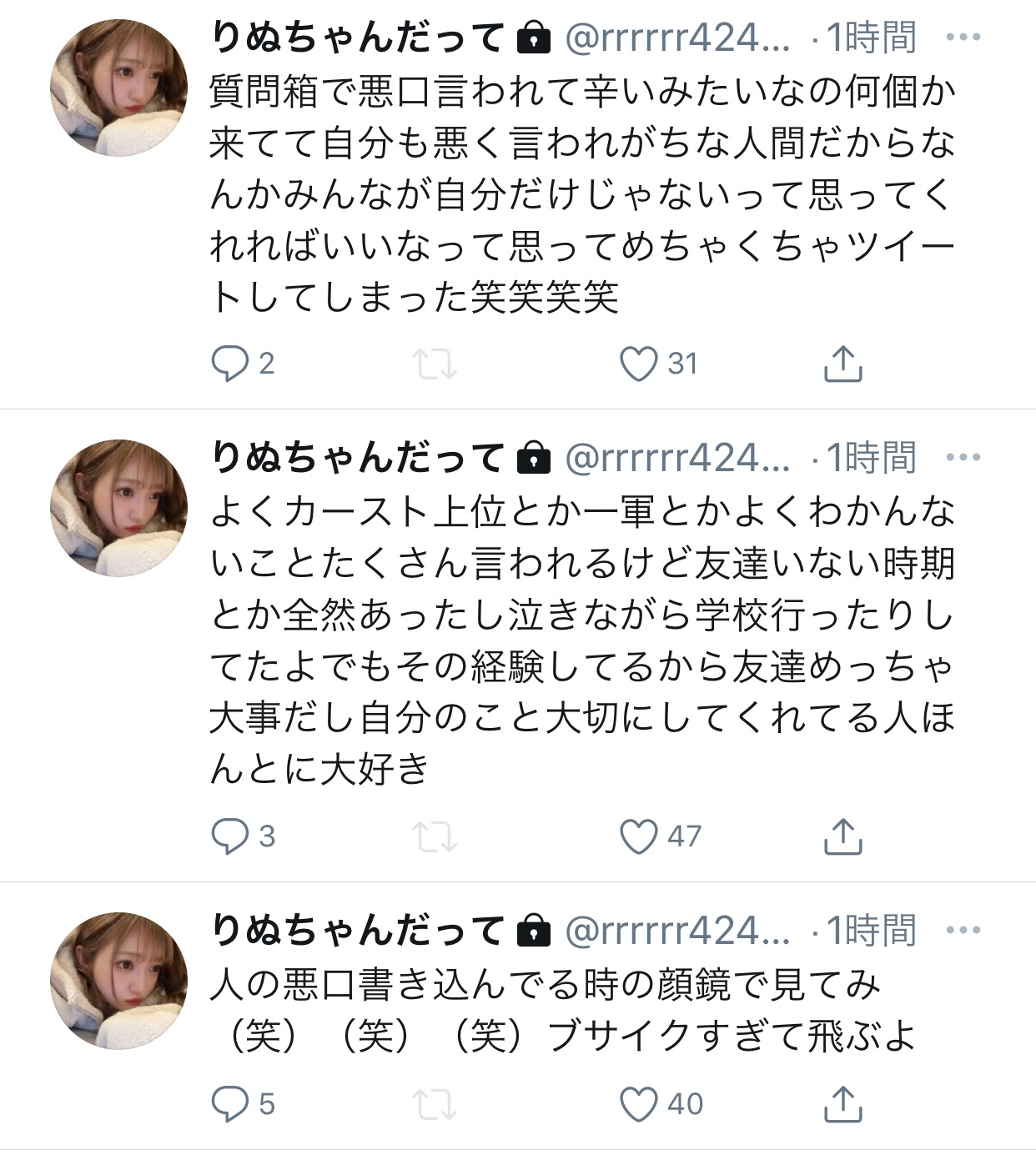Like the tweet about 質問箱で悪口

pos(639,364)
